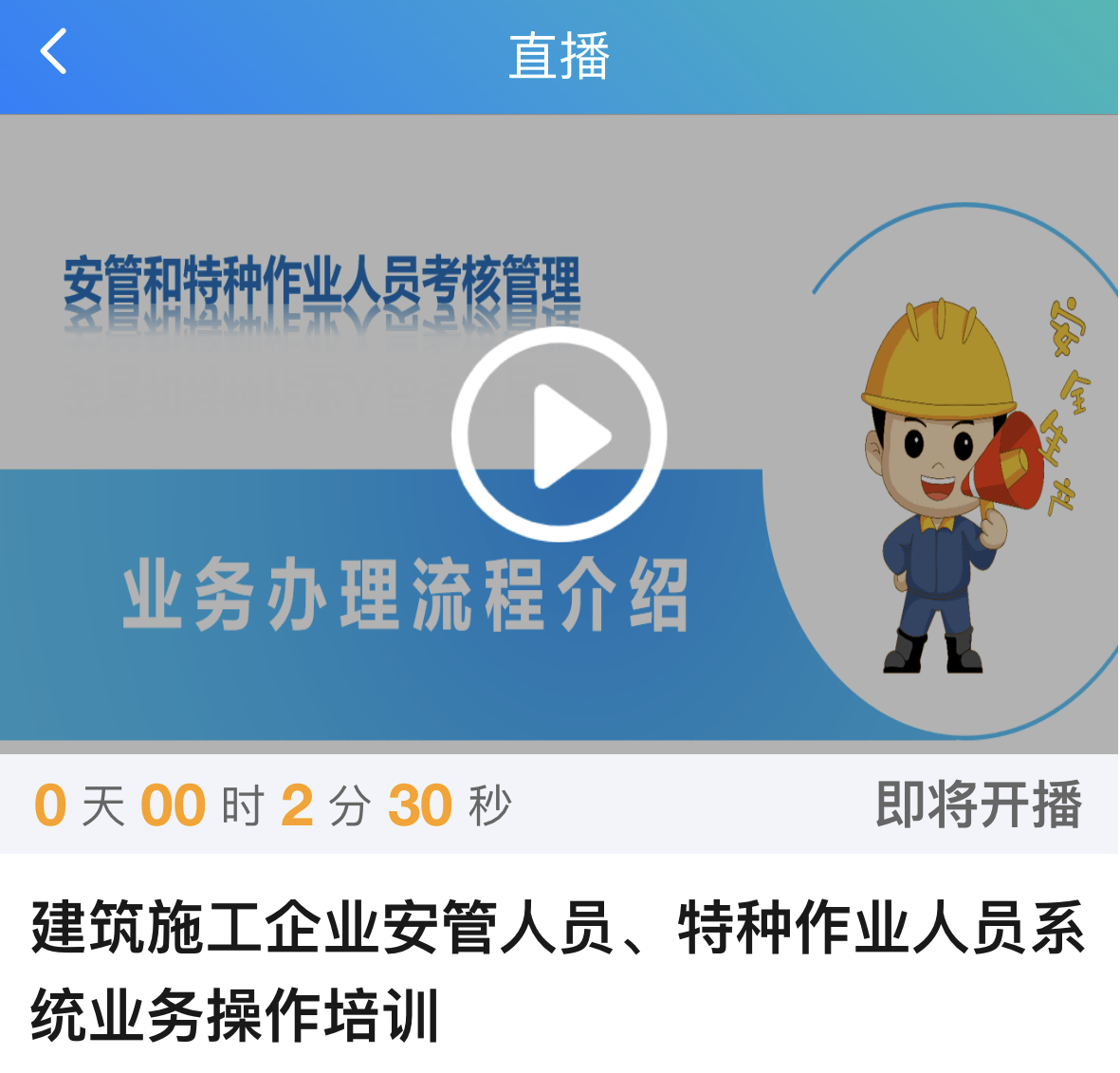
Task: Go back using the header arrow
Action: click(53, 52)
